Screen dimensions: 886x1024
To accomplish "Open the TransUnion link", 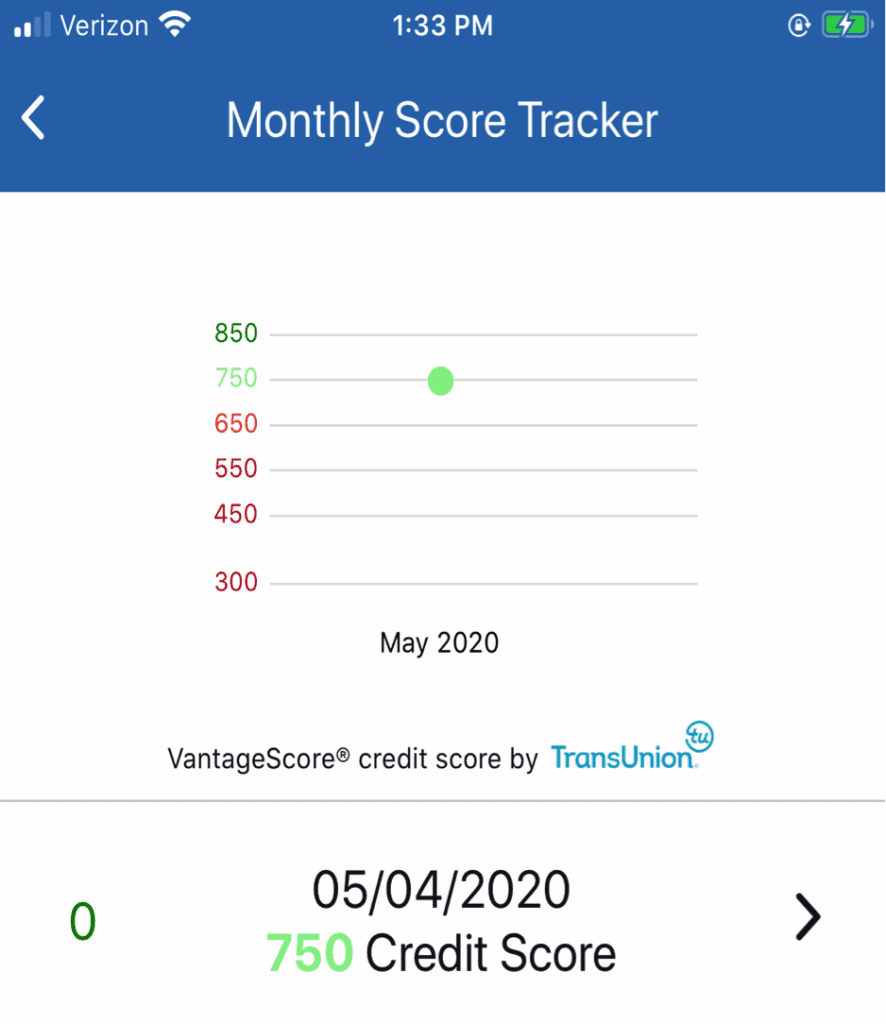I will [625, 759].
